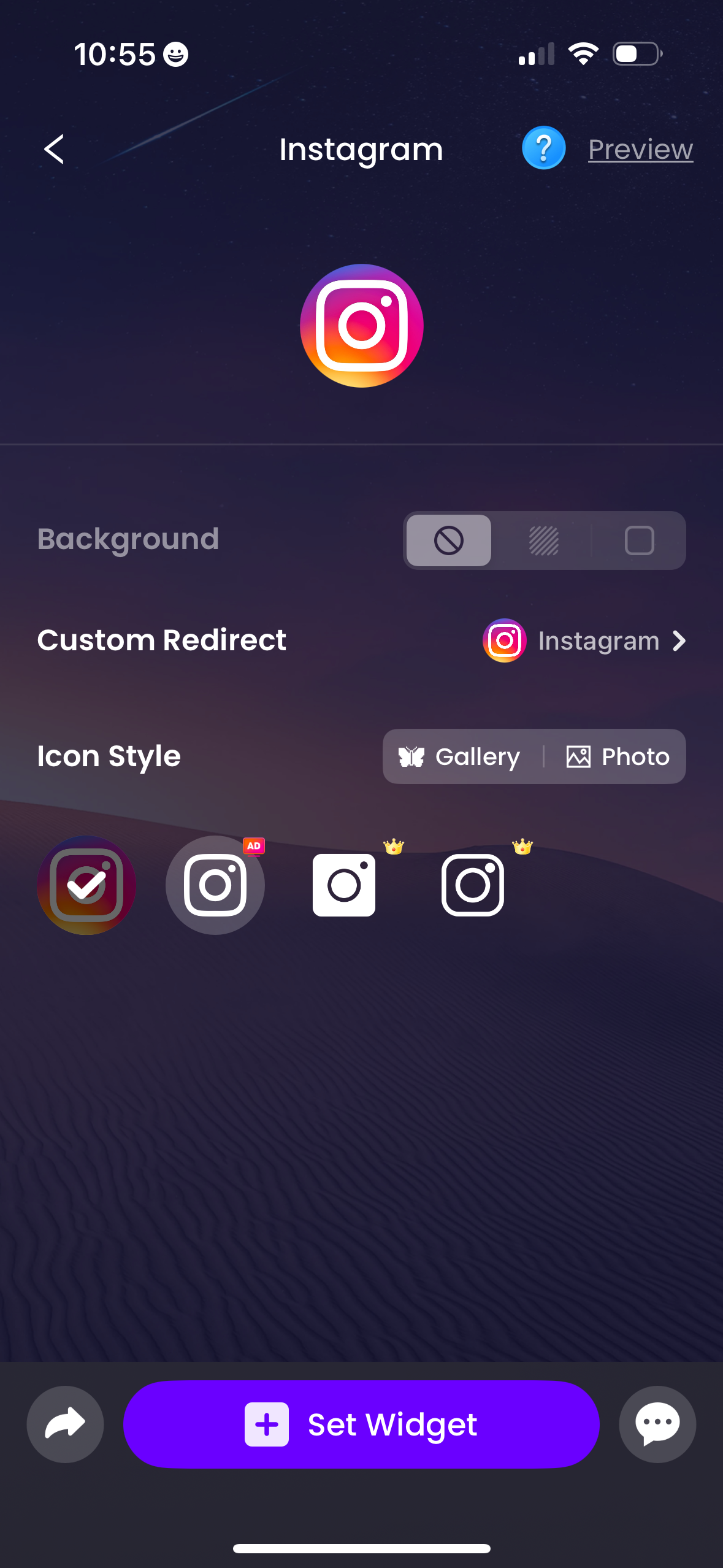Select the no-background option for Background
Image resolution: width=723 pixels, height=1568 pixels.
447,540
